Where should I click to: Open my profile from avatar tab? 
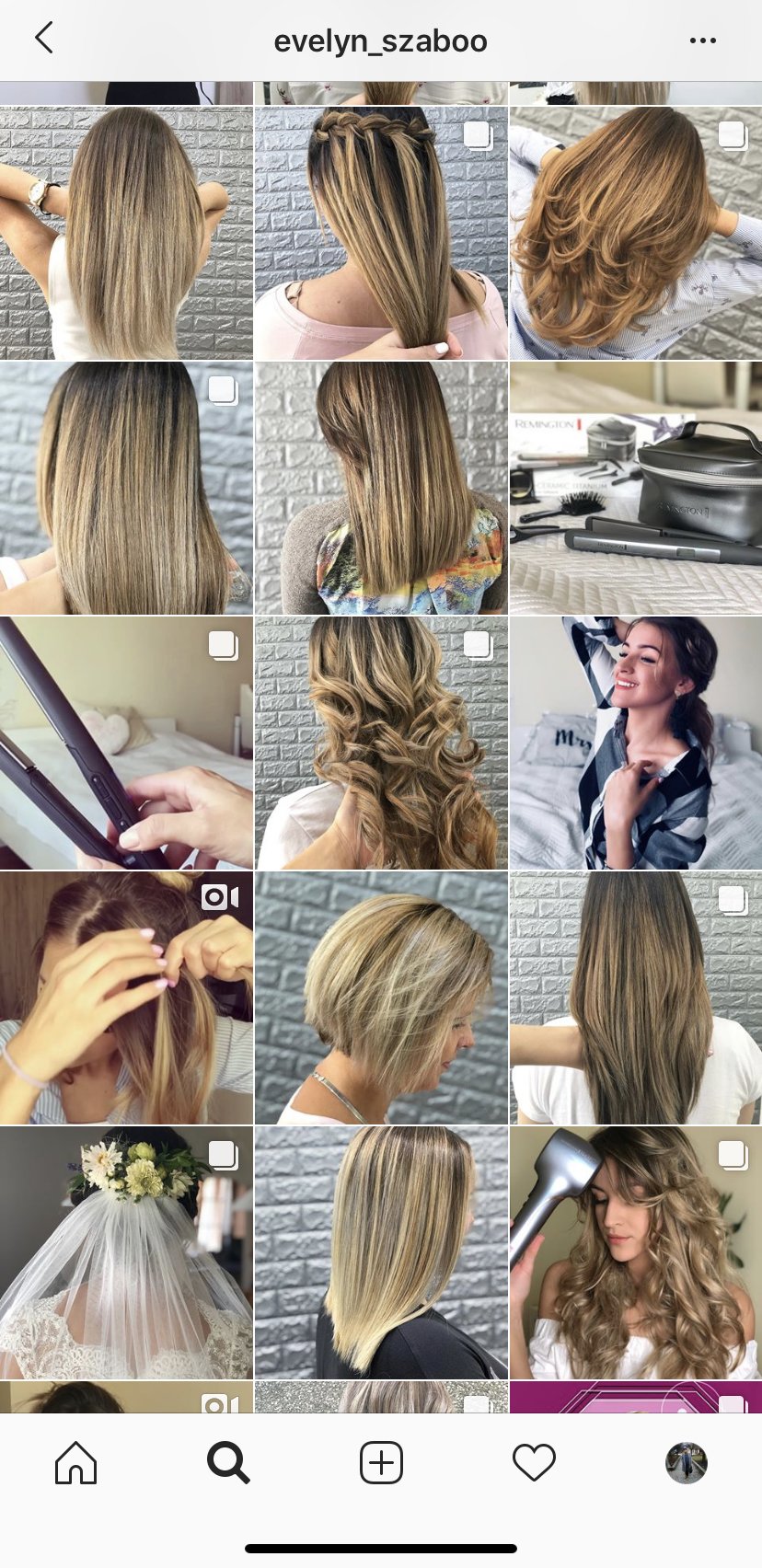pyautogui.click(x=686, y=1462)
